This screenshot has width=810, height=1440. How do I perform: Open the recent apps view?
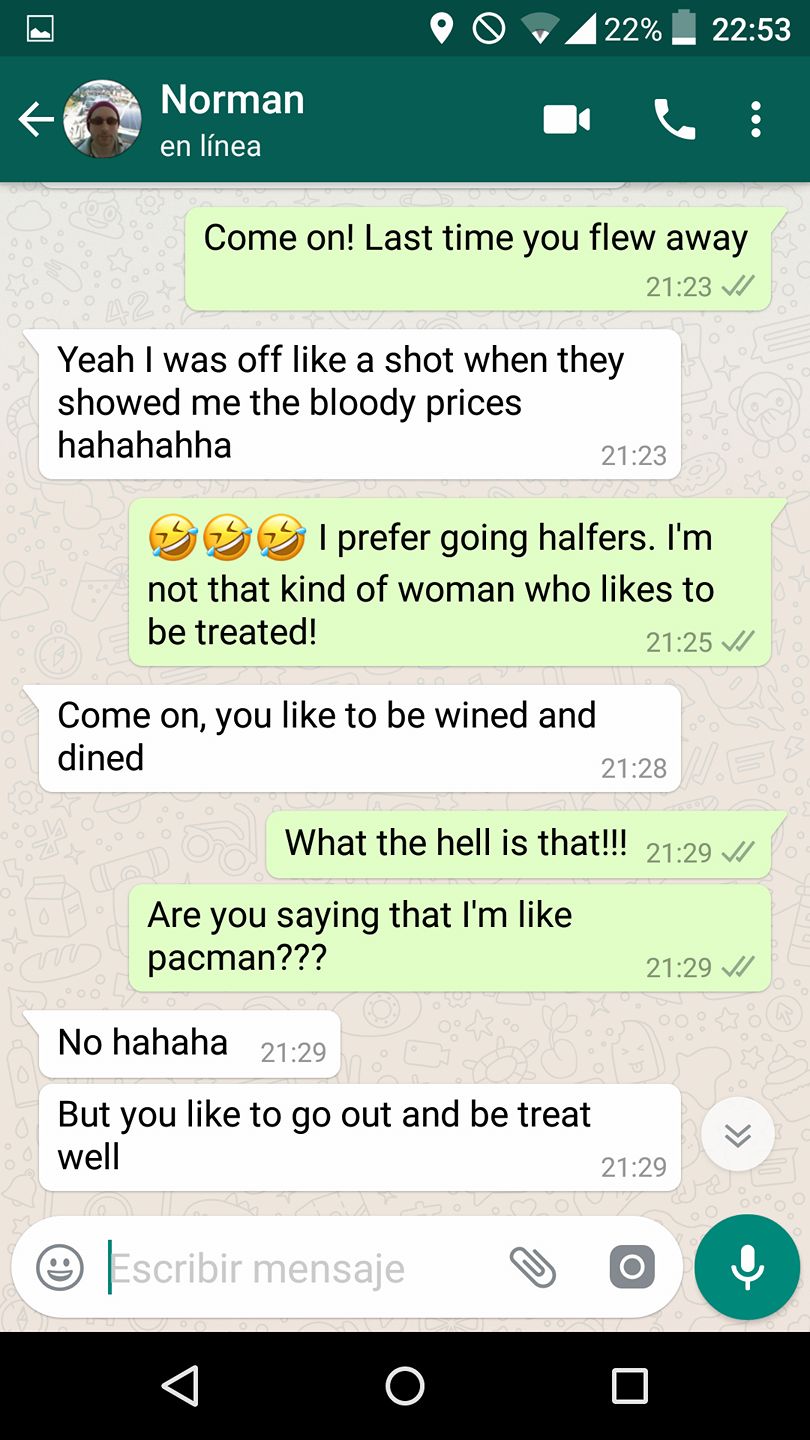pyautogui.click(x=629, y=1386)
